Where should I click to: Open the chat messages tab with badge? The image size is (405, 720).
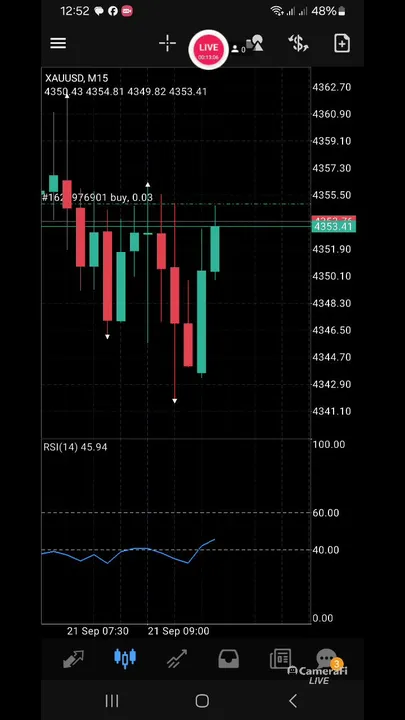(x=328, y=659)
